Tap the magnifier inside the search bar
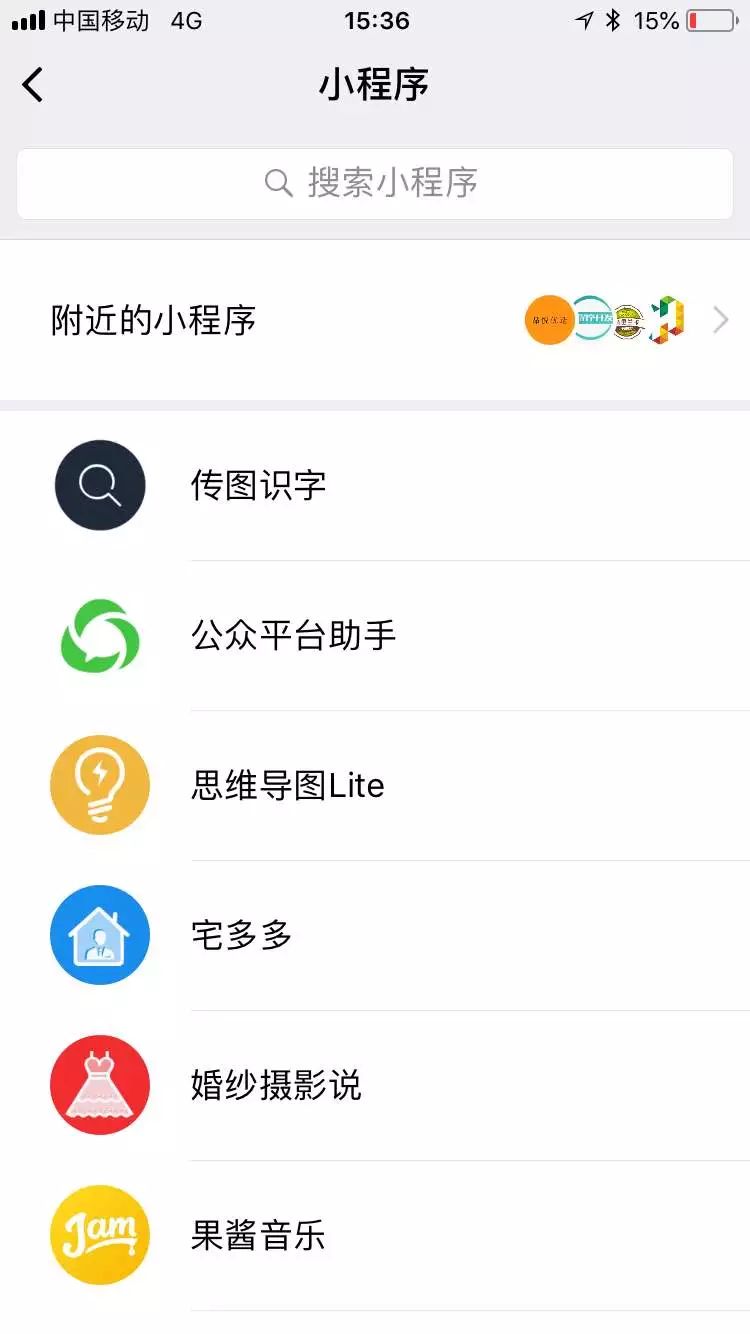Viewport: 750px width, 1334px height. [278, 183]
